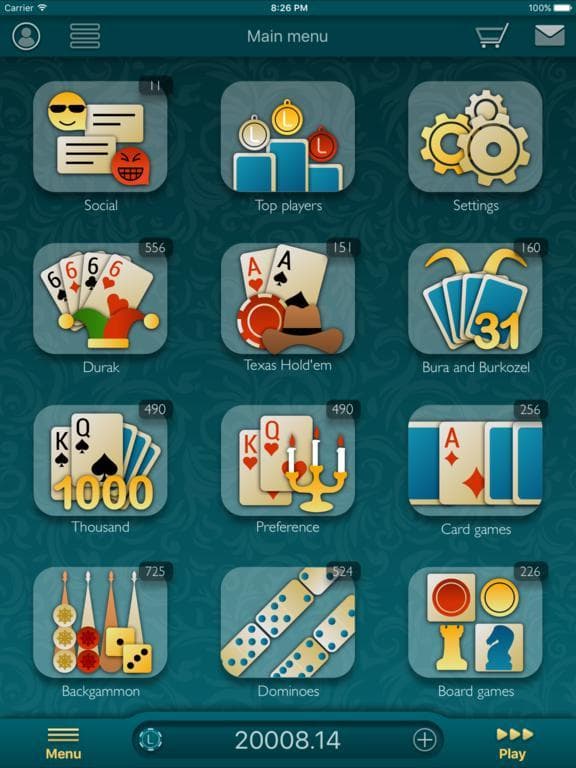The width and height of the screenshot is (576, 768).
Task: Open the list menu icon
Action: 85,36
